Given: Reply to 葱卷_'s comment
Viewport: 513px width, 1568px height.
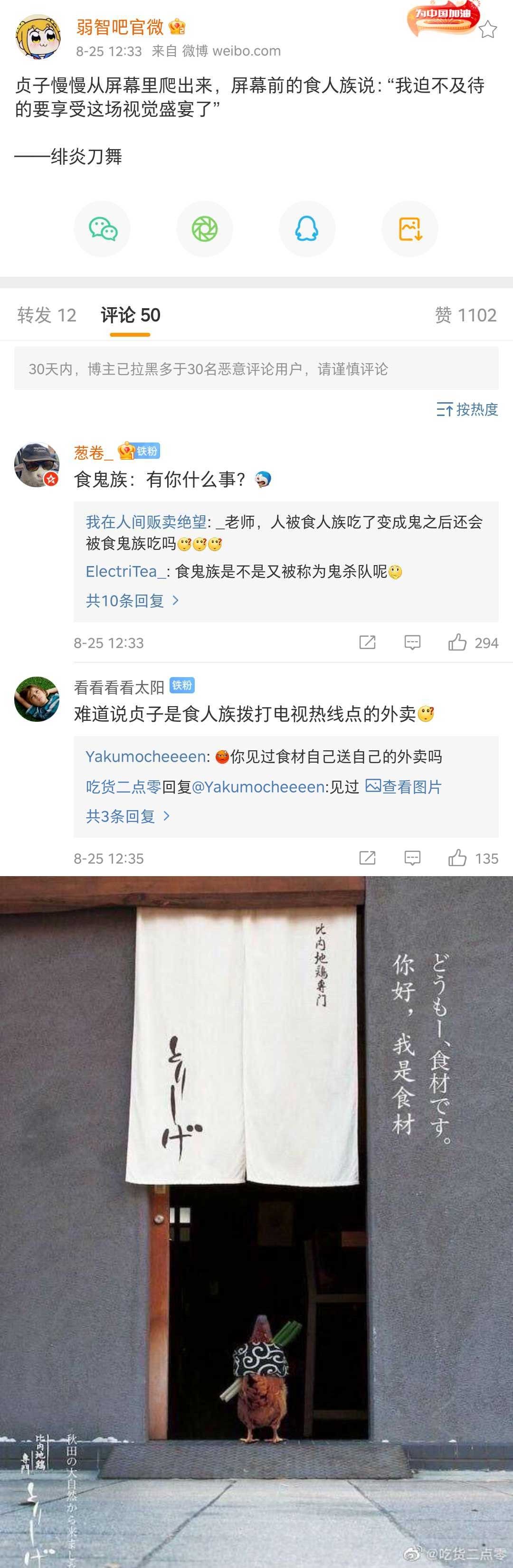Looking at the screenshot, I should [x=413, y=642].
